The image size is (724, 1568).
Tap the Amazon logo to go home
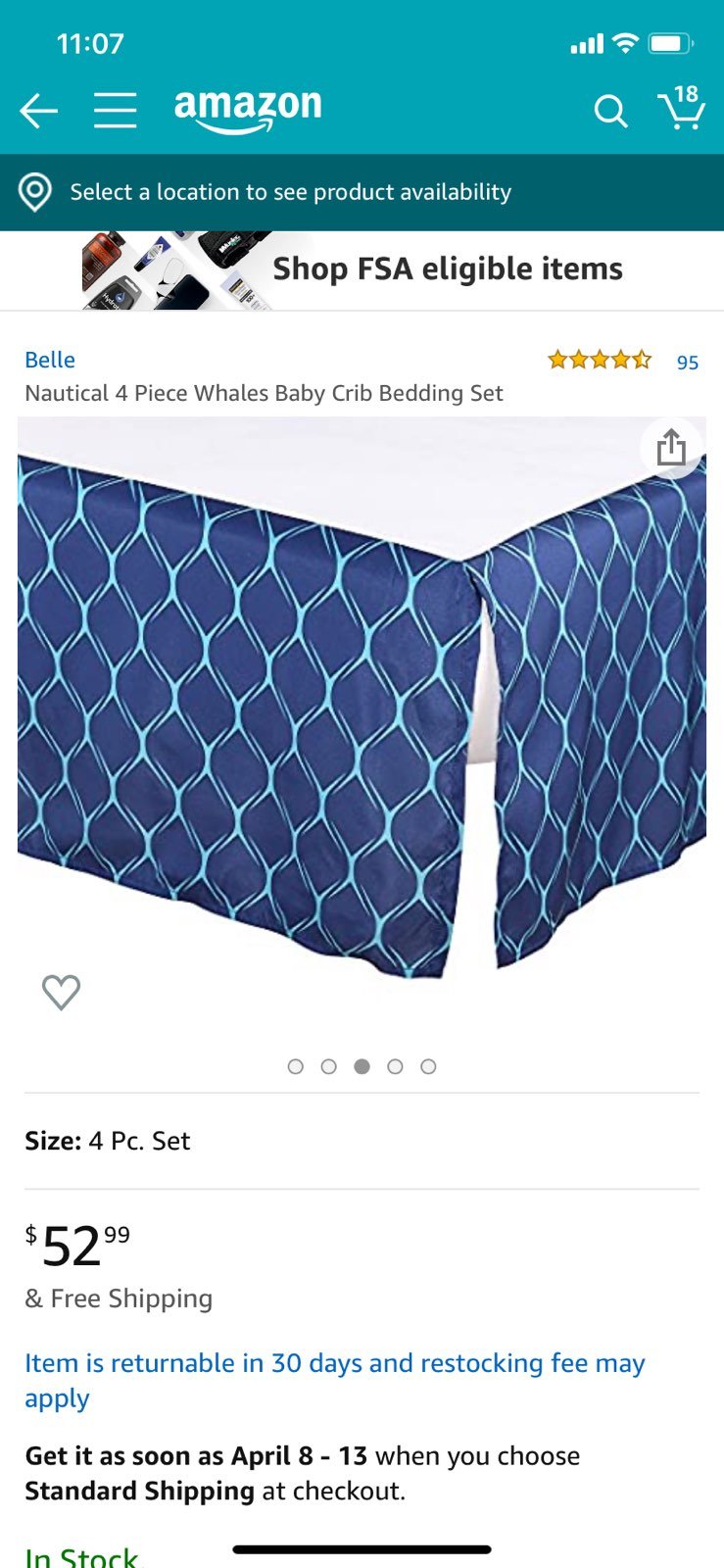248,110
